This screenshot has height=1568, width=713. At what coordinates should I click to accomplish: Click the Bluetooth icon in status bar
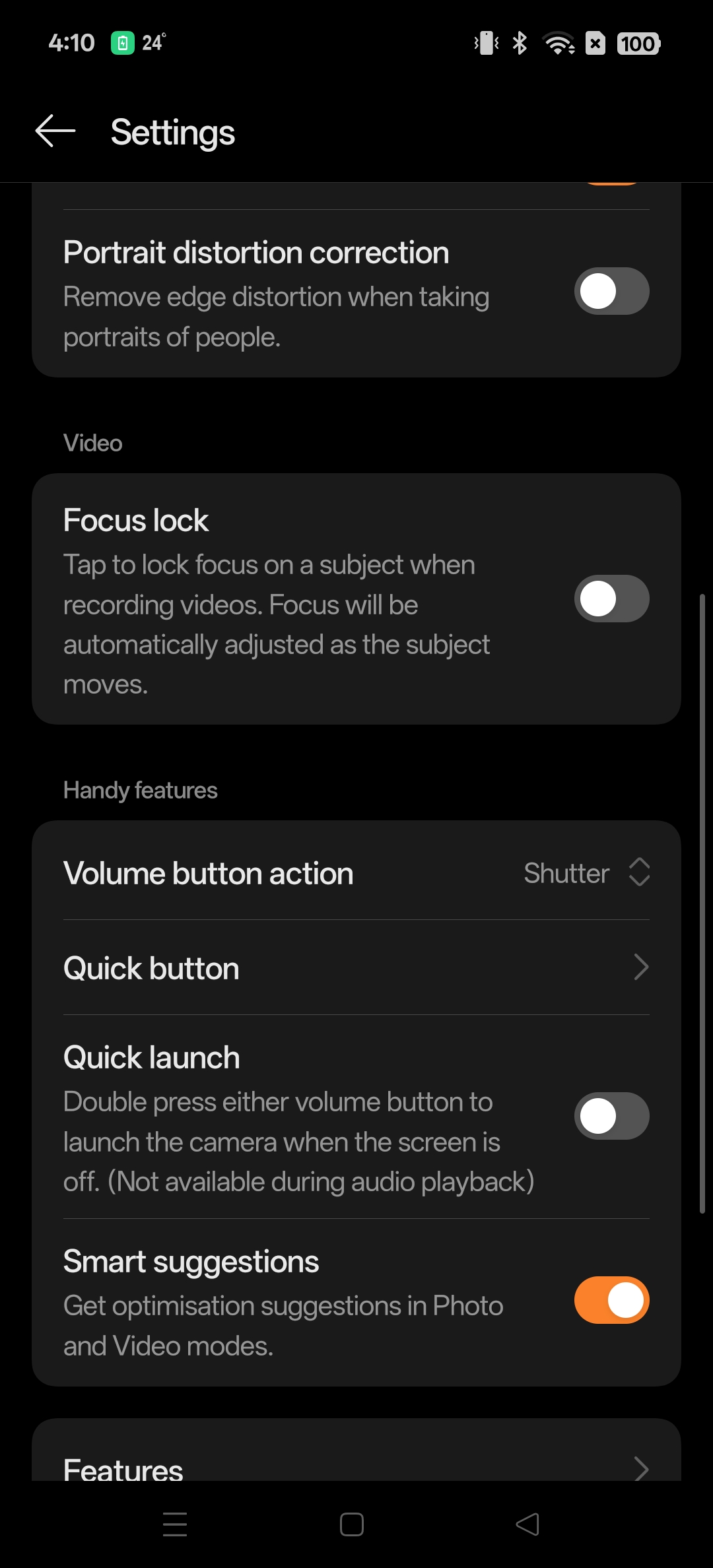[x=519, y=44]
